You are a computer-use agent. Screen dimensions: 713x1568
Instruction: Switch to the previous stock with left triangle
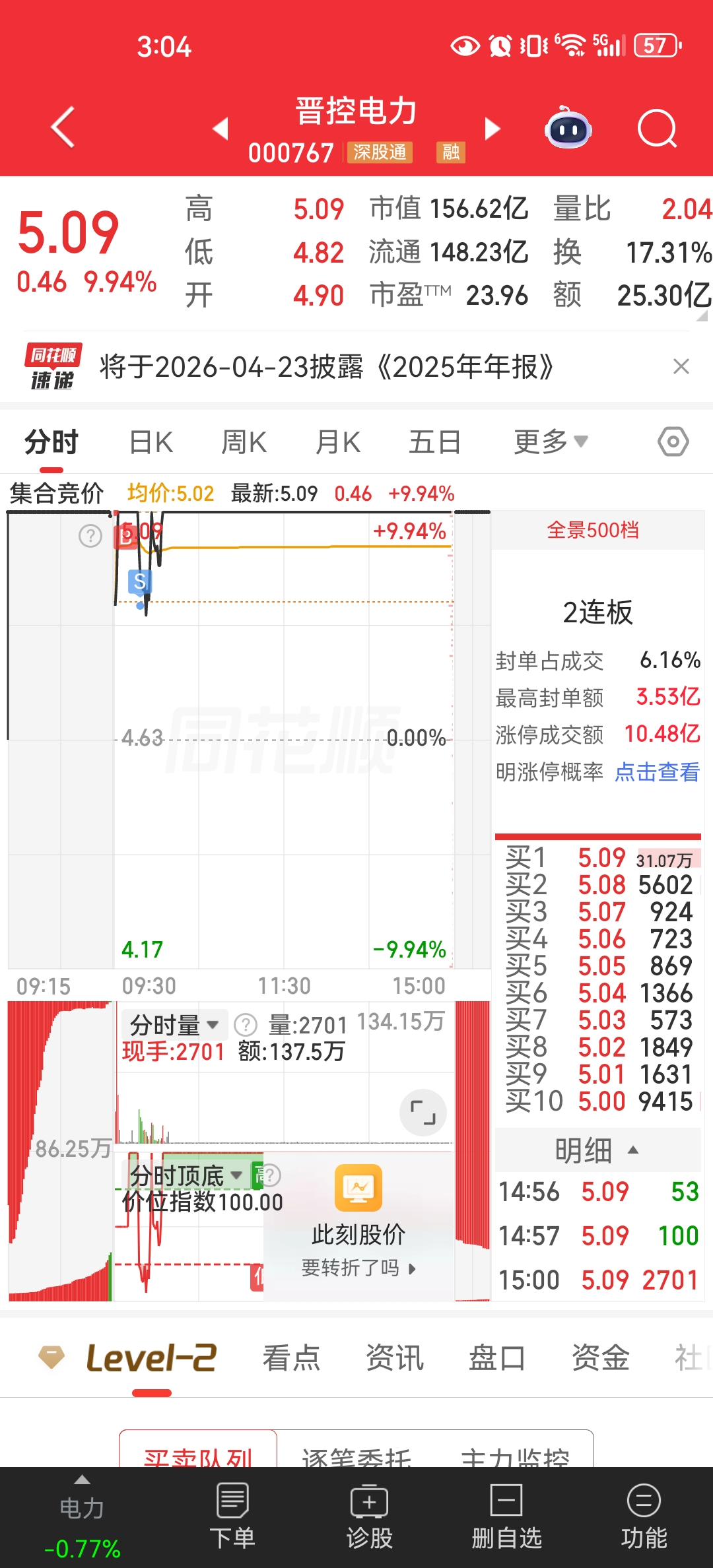221,128
